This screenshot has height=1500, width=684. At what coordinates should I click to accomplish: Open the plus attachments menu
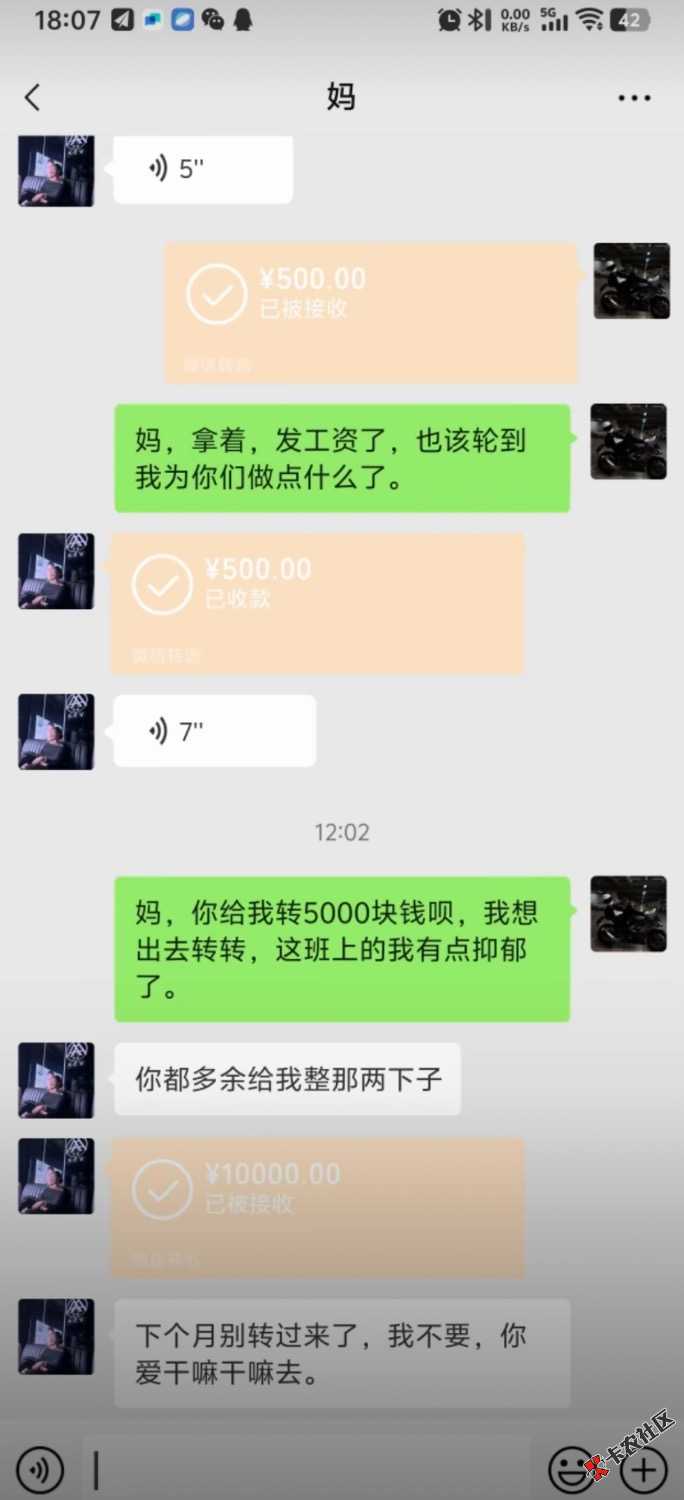click(x=644, y=1469)
